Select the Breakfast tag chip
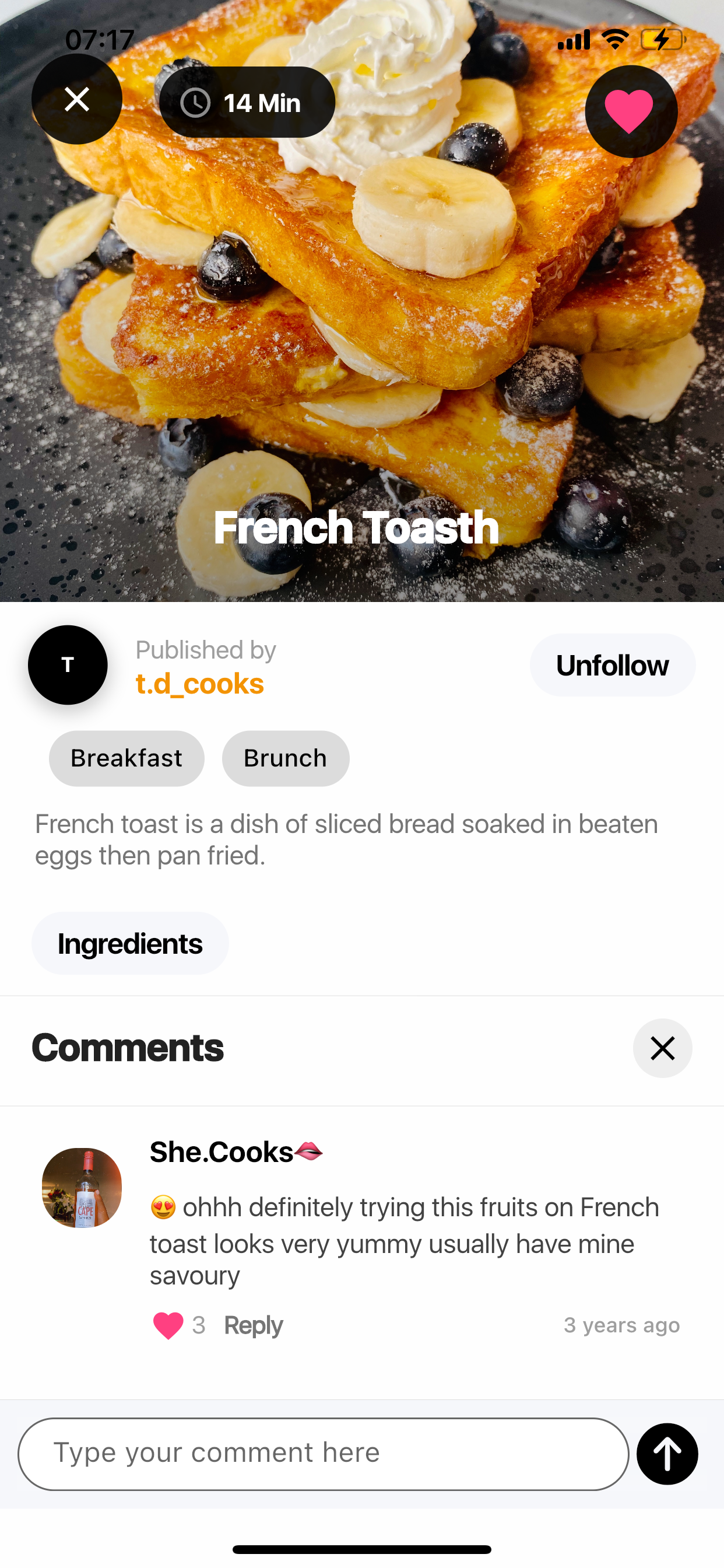 [x=126, y=758]
